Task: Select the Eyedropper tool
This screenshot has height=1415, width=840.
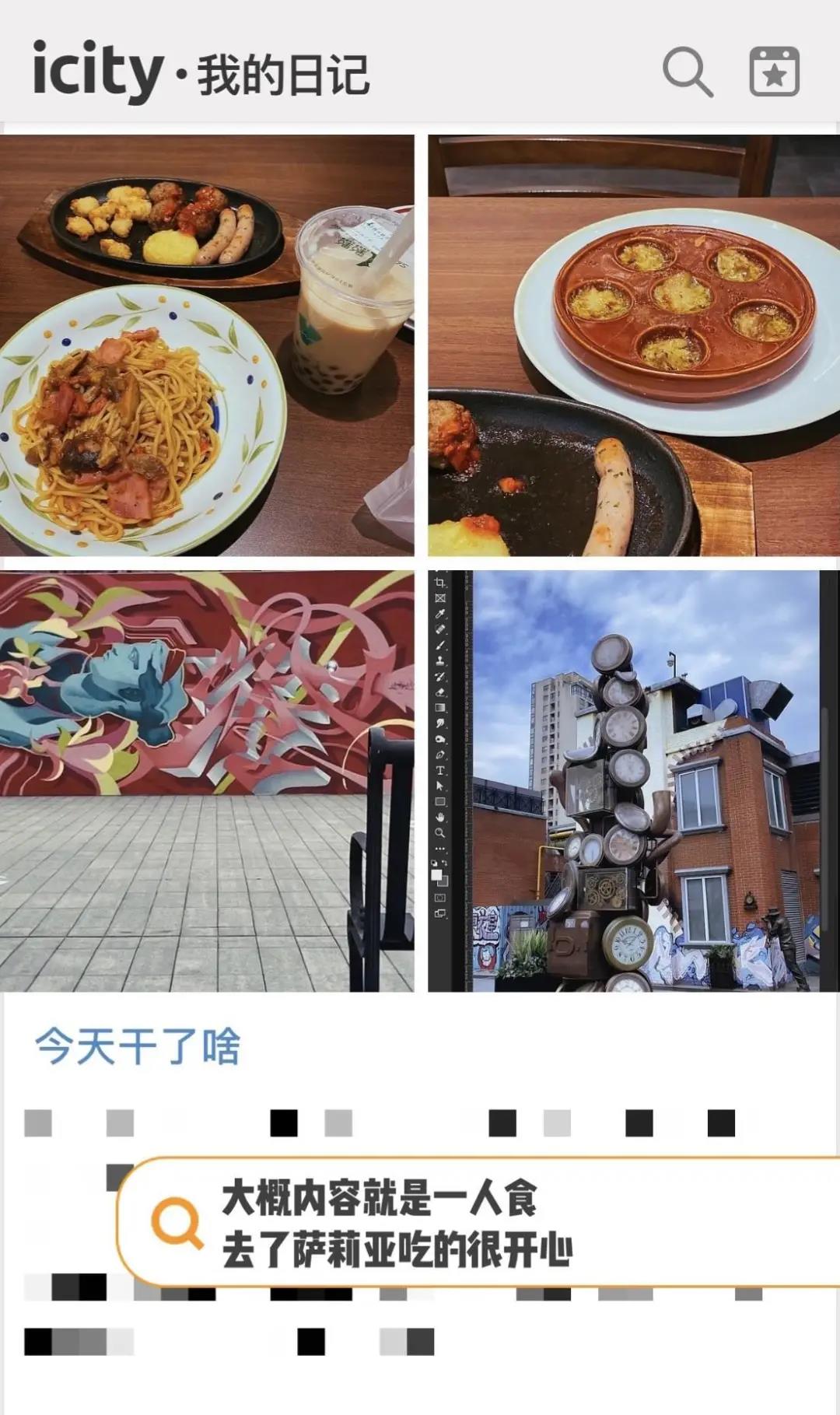Action: tap(440, 615)
